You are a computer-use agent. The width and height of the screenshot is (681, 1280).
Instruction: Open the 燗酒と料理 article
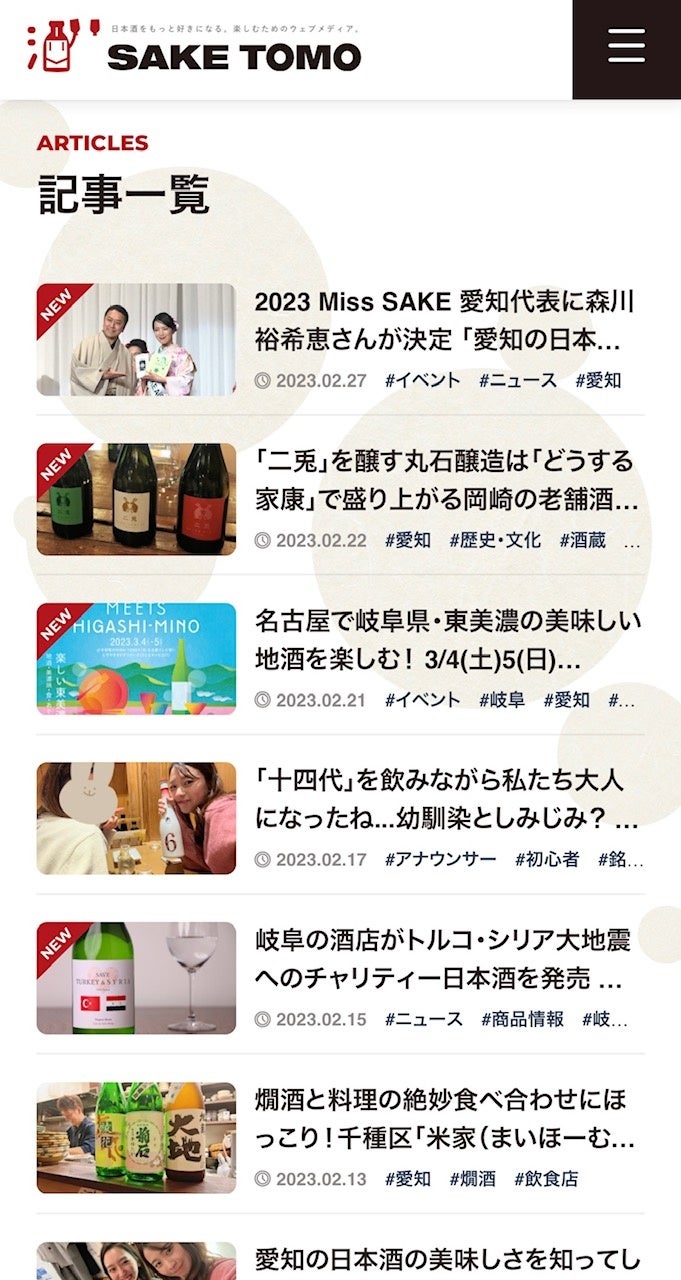pyautogui.click(x=445, y=1119)
